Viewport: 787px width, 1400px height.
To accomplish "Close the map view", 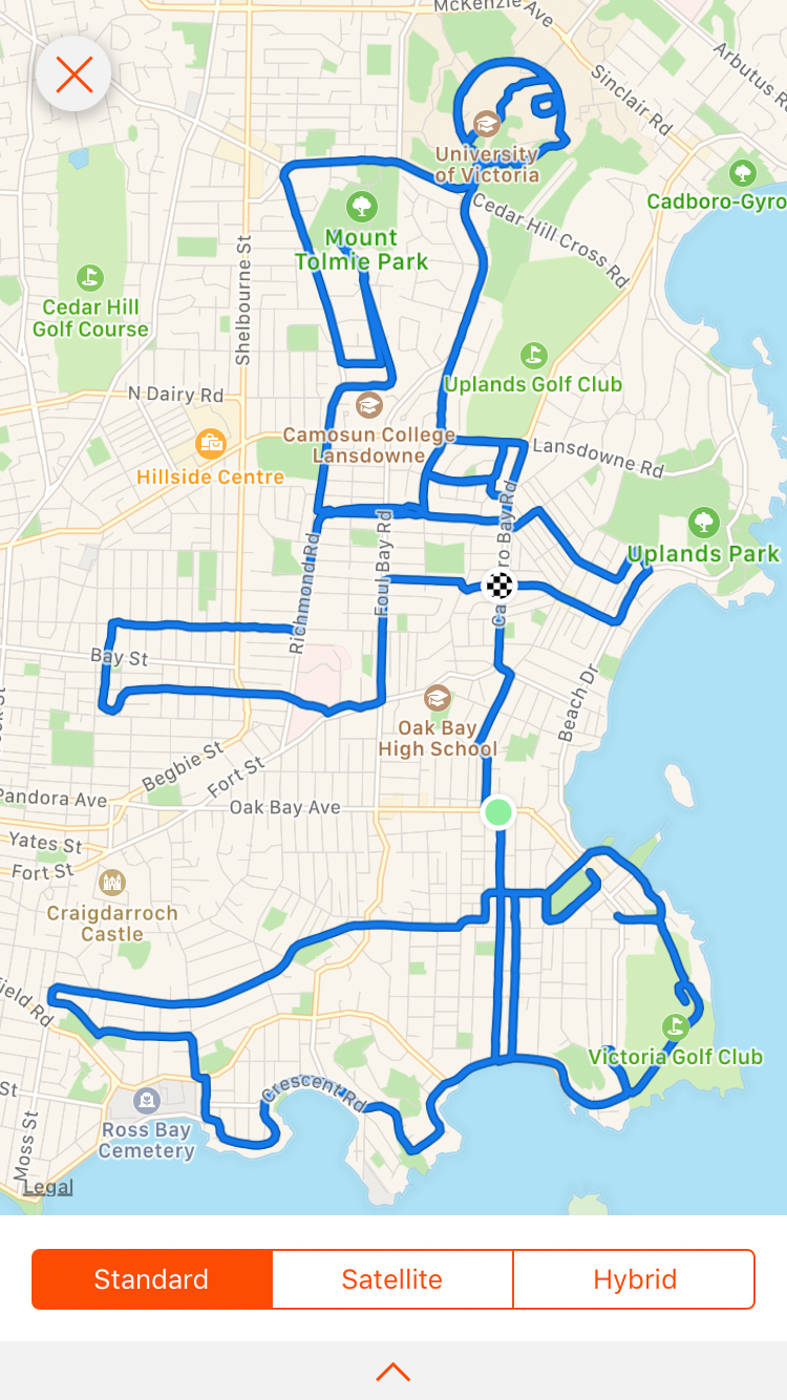I will (x=74, y=74).
